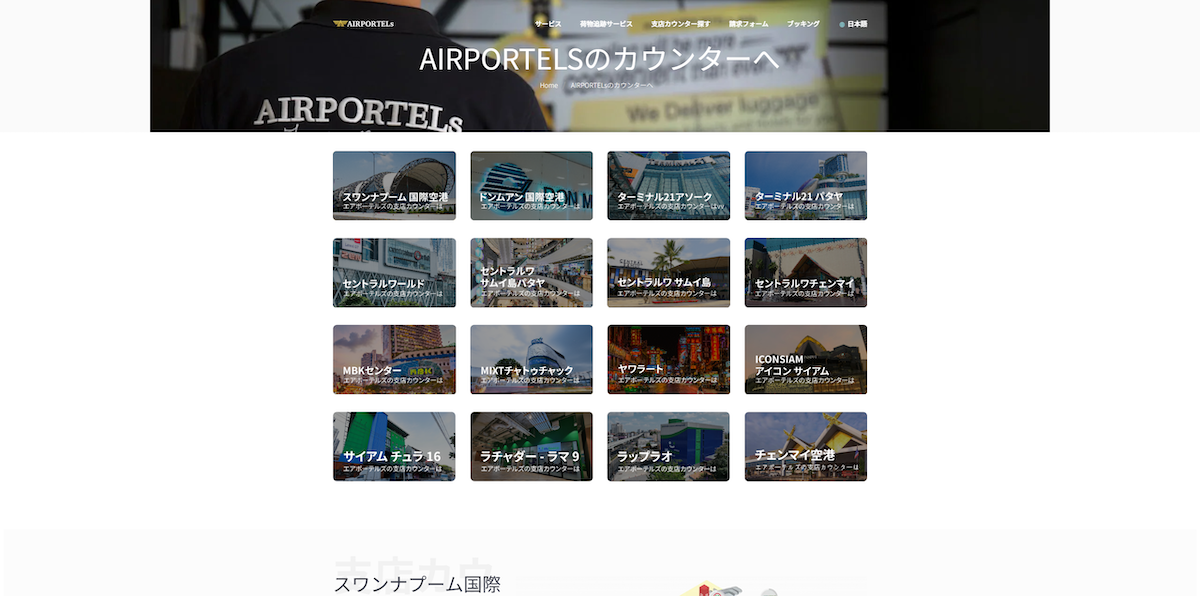Open the スワンナプーム国際空港 counter card
The width and height of the screenshot is (1200, 596).
coord(394,186)
